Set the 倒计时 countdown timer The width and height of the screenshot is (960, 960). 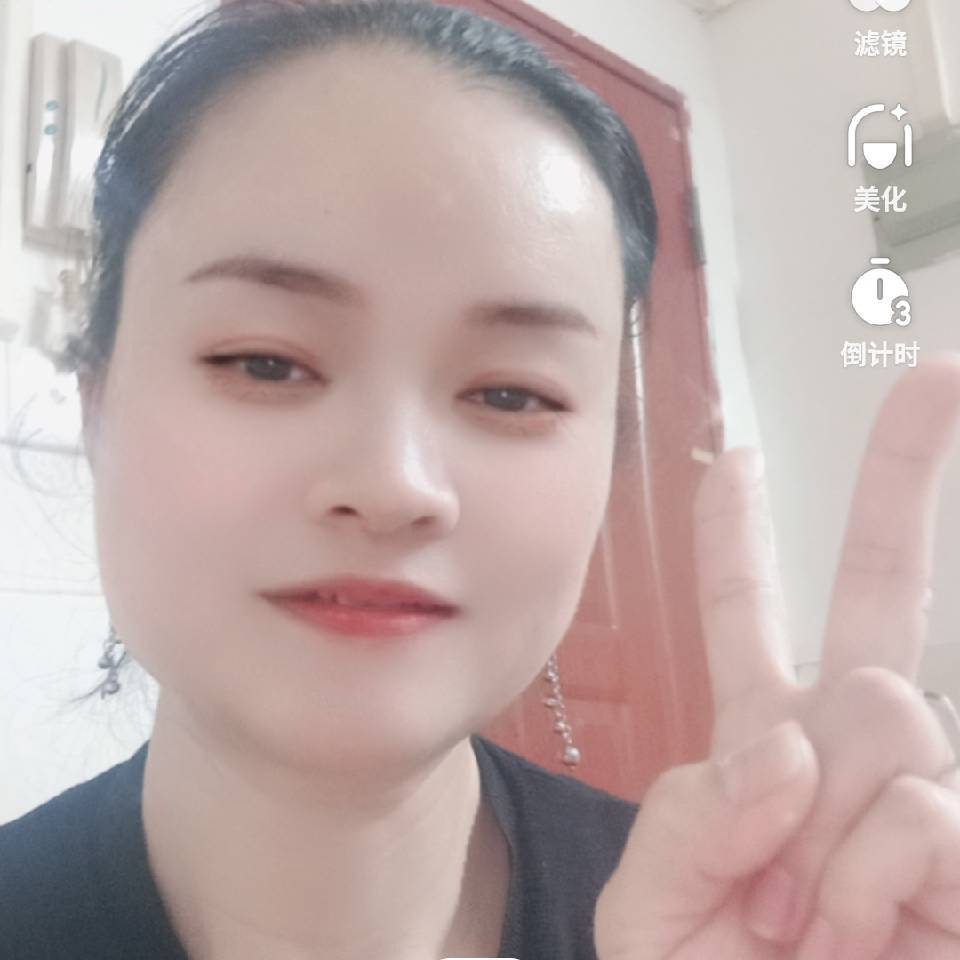pyautogui.click(x=880, y=310)
